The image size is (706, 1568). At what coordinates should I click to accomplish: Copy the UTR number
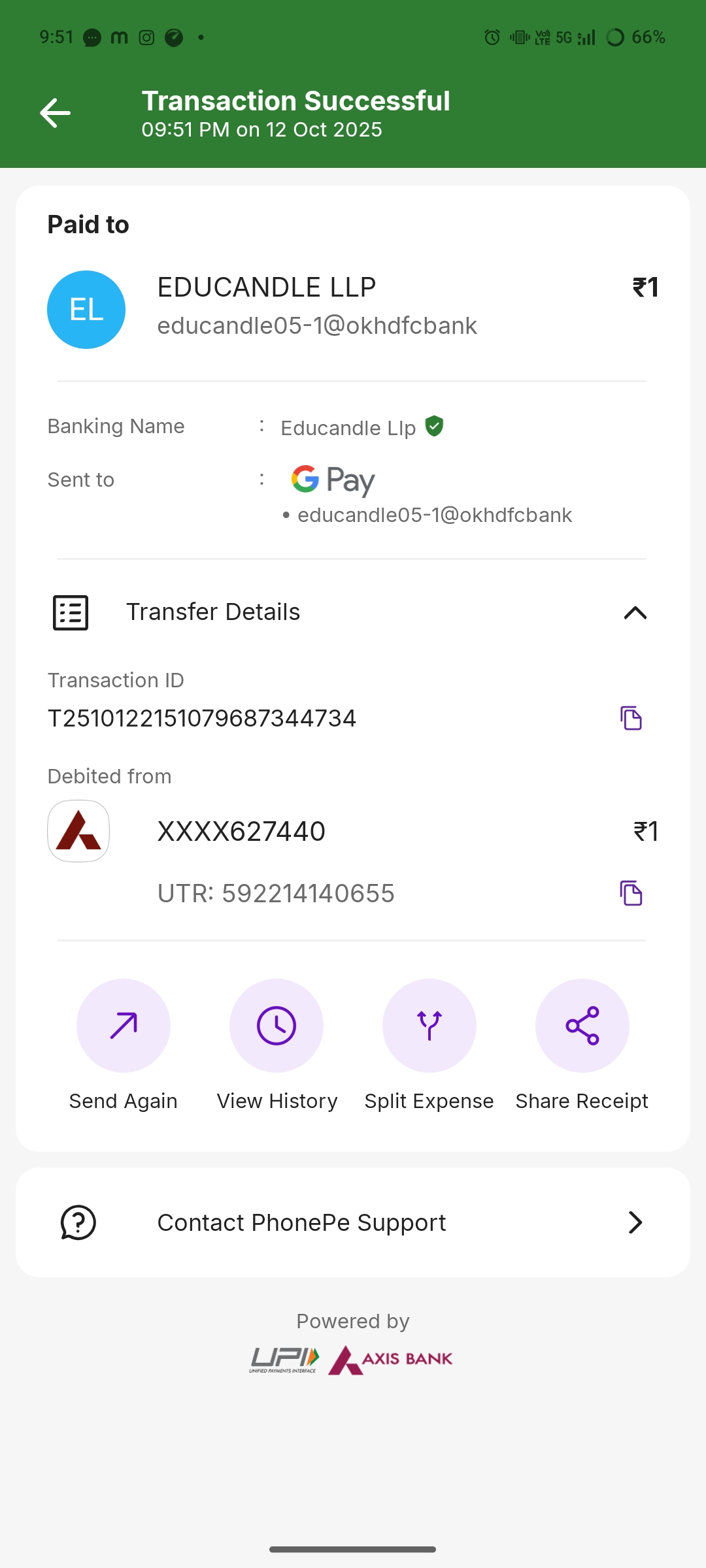tap(631, 893)
